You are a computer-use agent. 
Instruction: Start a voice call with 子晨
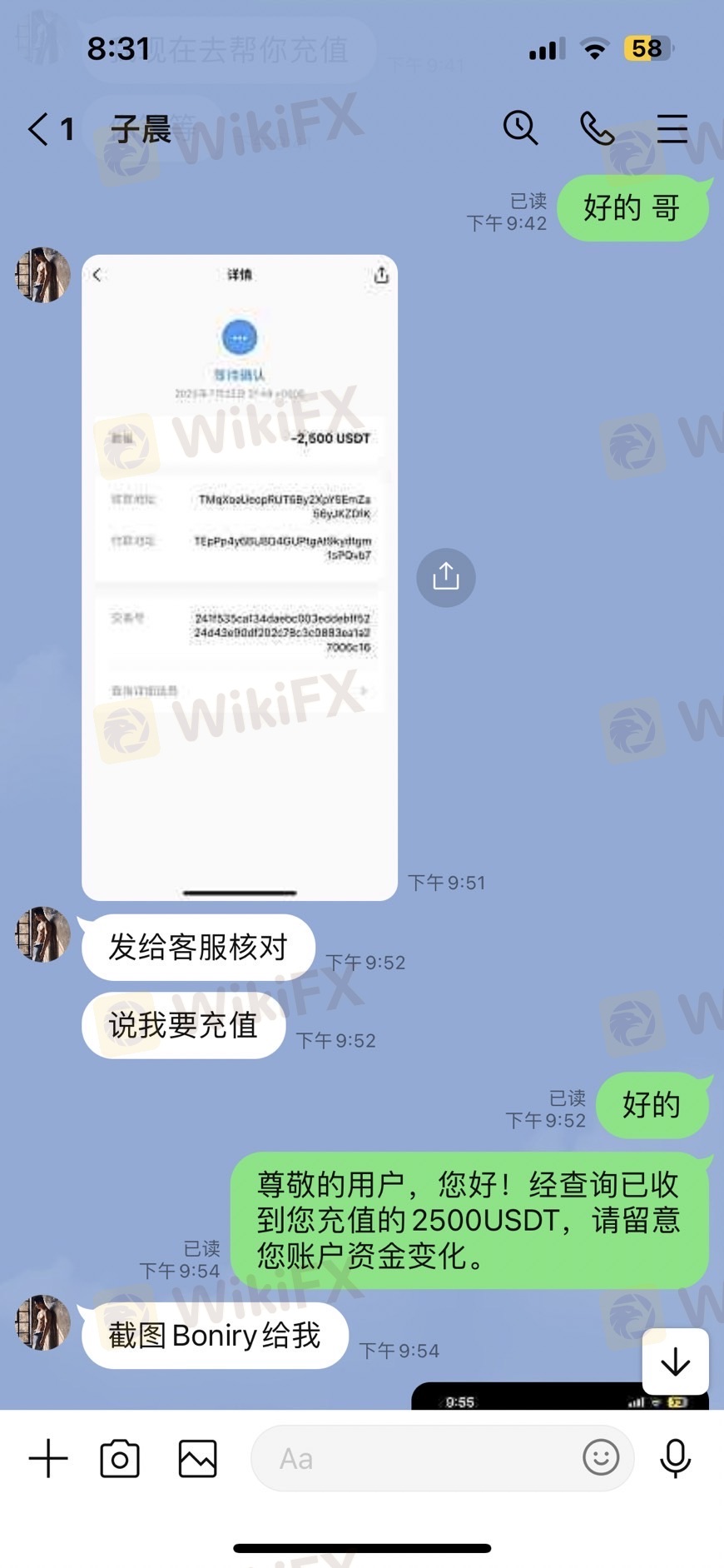597,128
